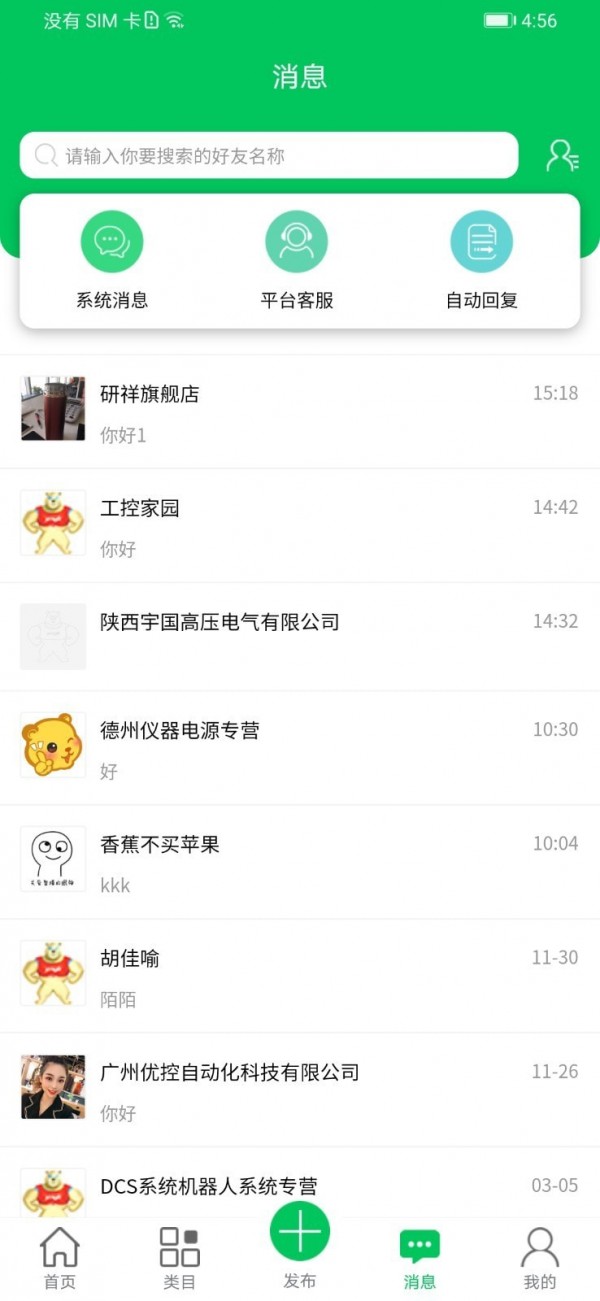
Task: Open the chat with 工控家园
Action: 300,525
